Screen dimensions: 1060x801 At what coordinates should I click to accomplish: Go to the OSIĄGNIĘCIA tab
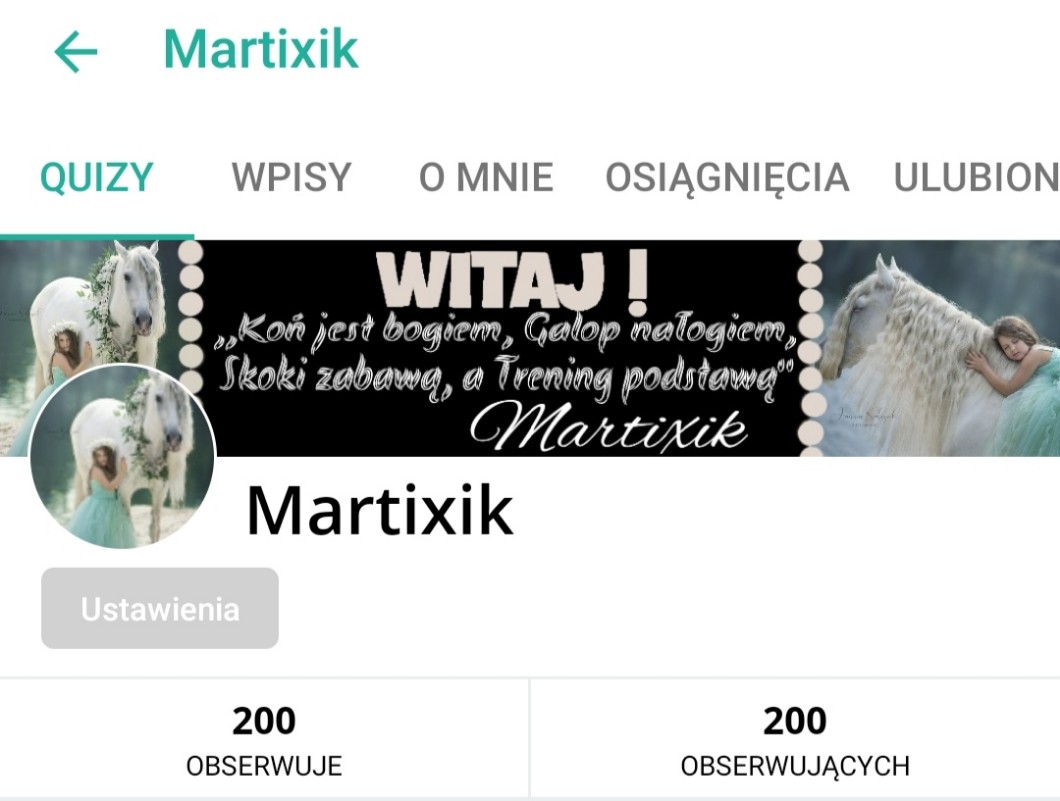tap(727, 178)
